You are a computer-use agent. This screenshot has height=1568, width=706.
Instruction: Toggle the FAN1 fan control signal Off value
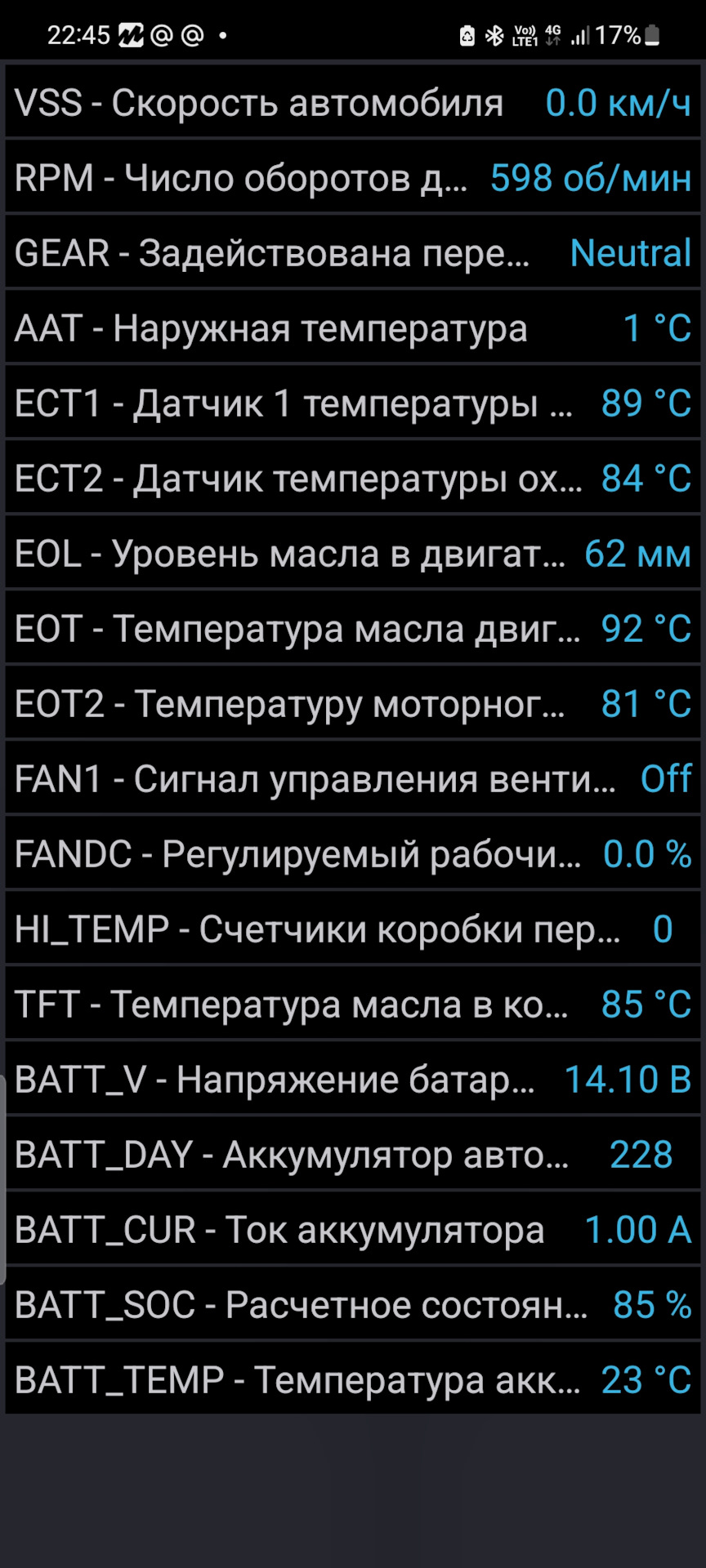666,779
